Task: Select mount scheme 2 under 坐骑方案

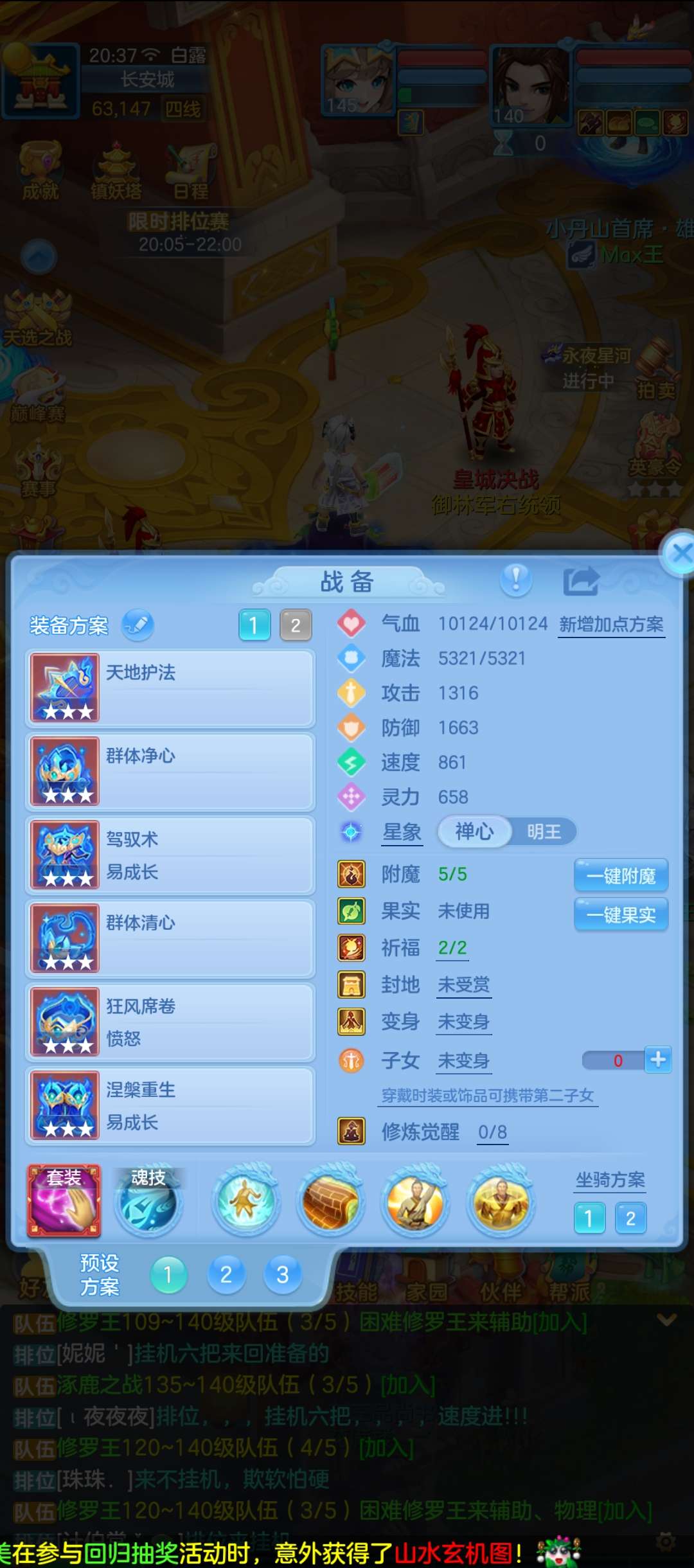Action: (630, 1218)
